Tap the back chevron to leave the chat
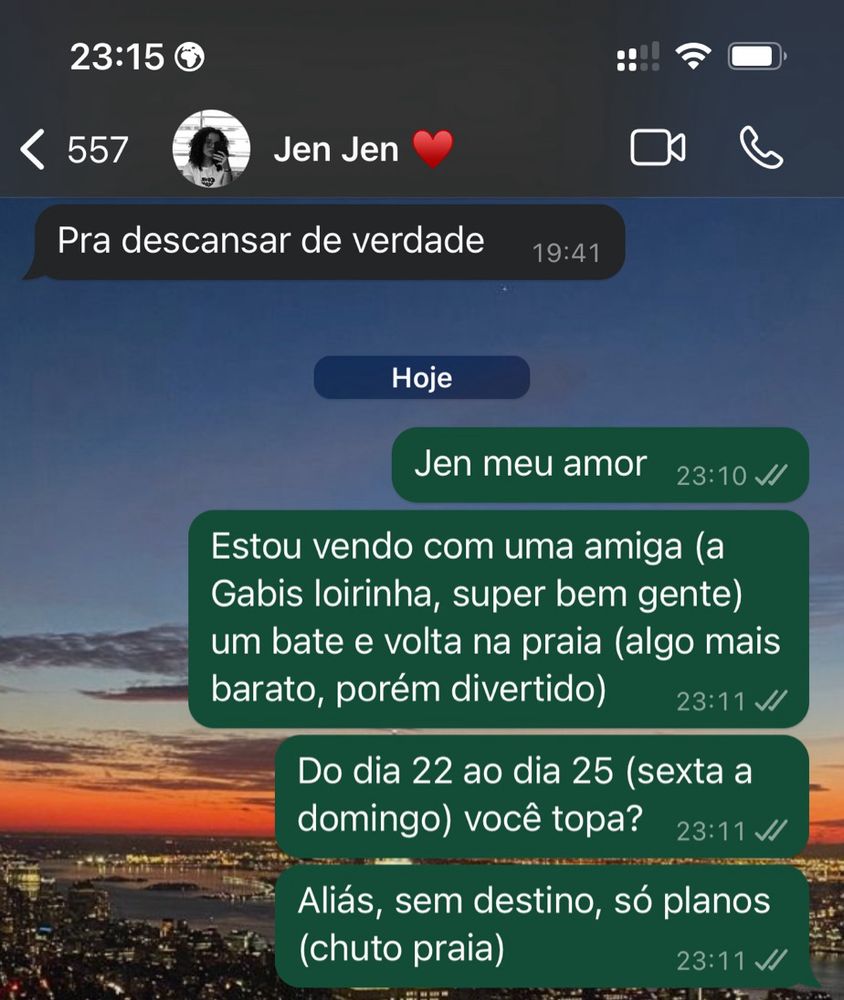 (33, 148)
